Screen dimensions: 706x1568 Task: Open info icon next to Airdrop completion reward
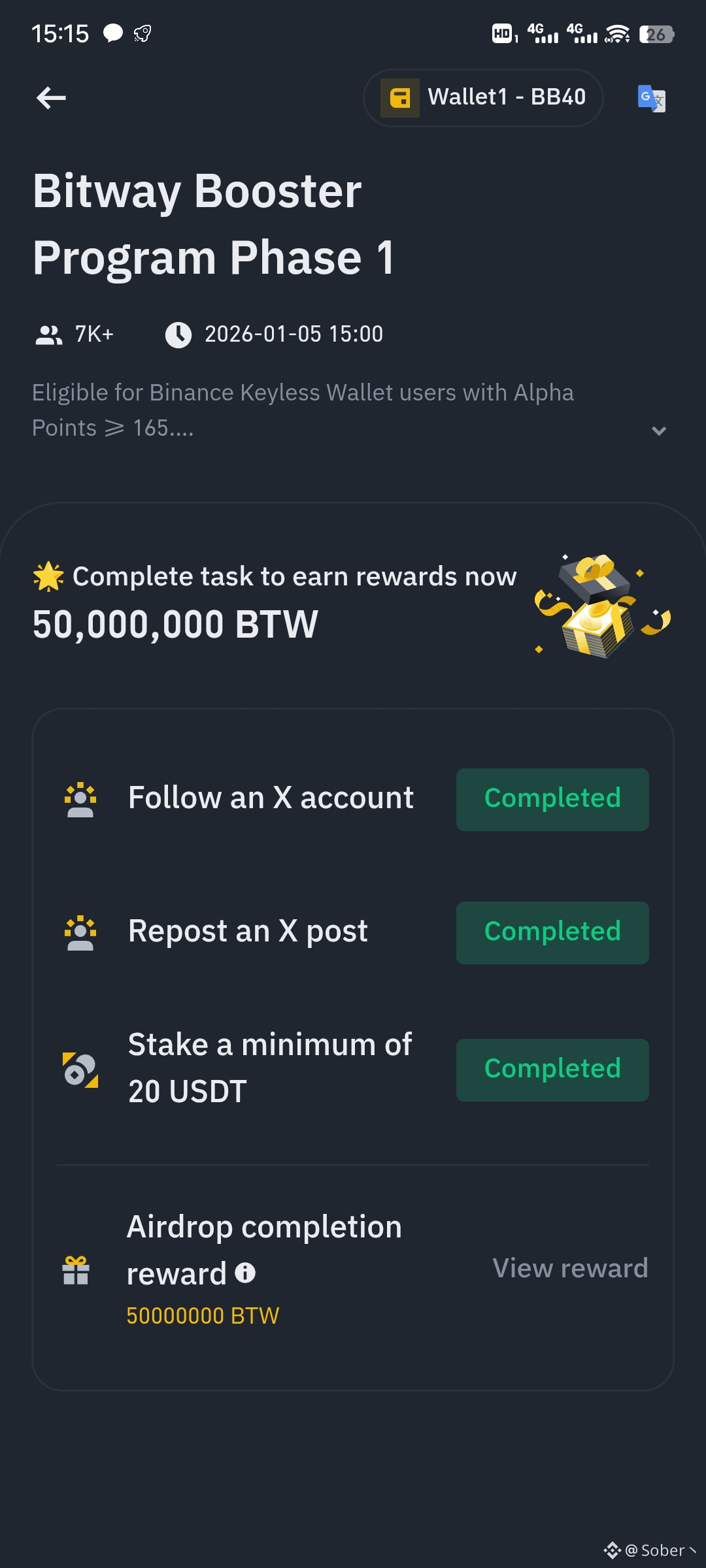coord(245,1273)
